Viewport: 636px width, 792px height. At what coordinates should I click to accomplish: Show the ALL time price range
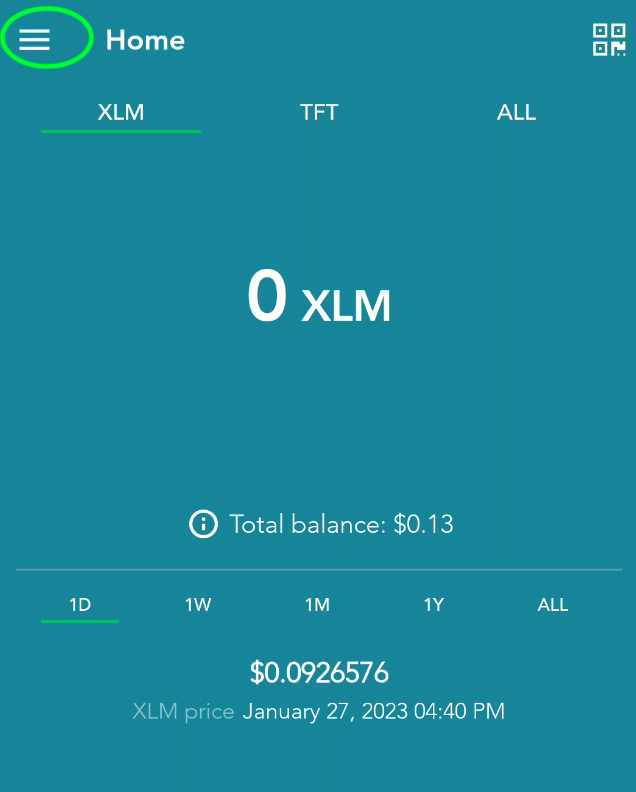[552, 605]
